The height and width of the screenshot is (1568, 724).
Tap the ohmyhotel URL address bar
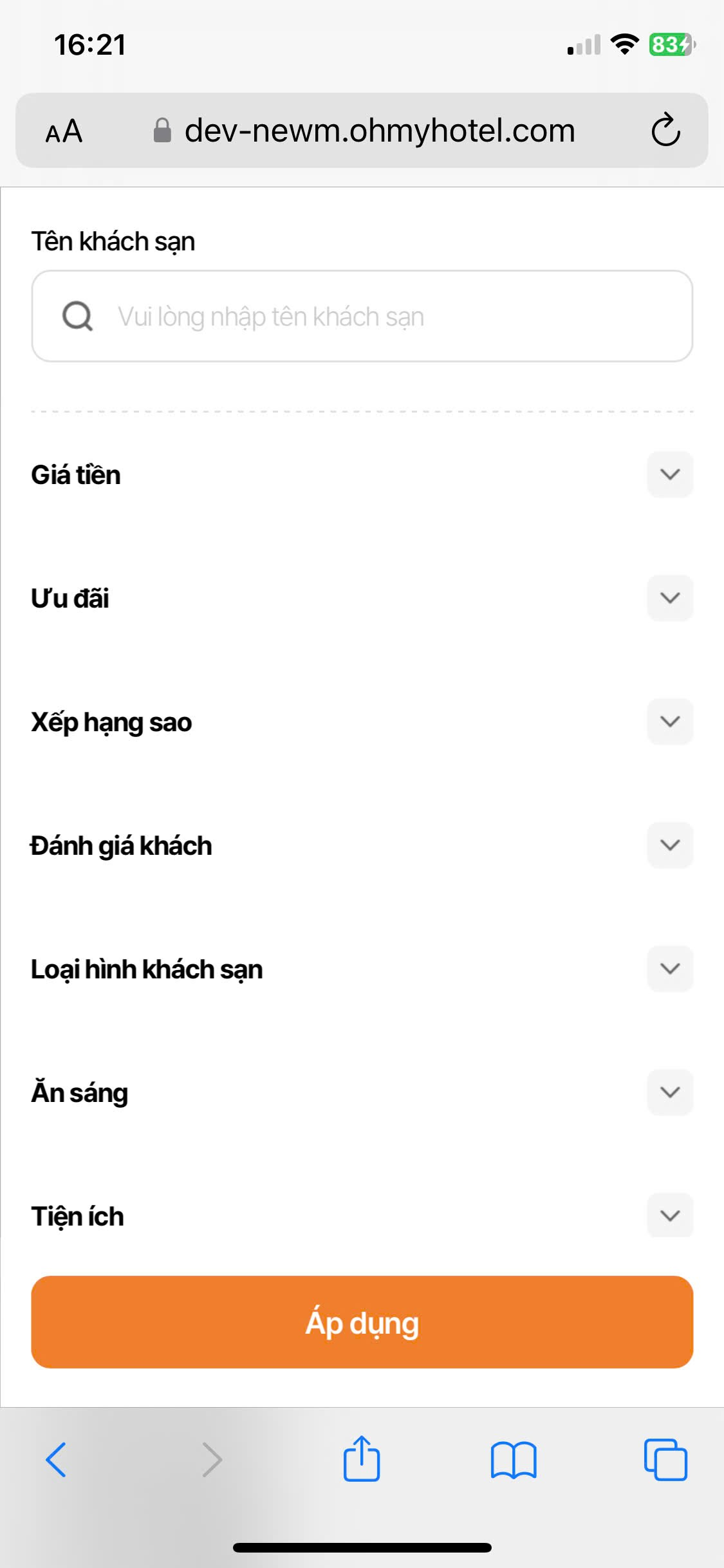coord(380,131)
